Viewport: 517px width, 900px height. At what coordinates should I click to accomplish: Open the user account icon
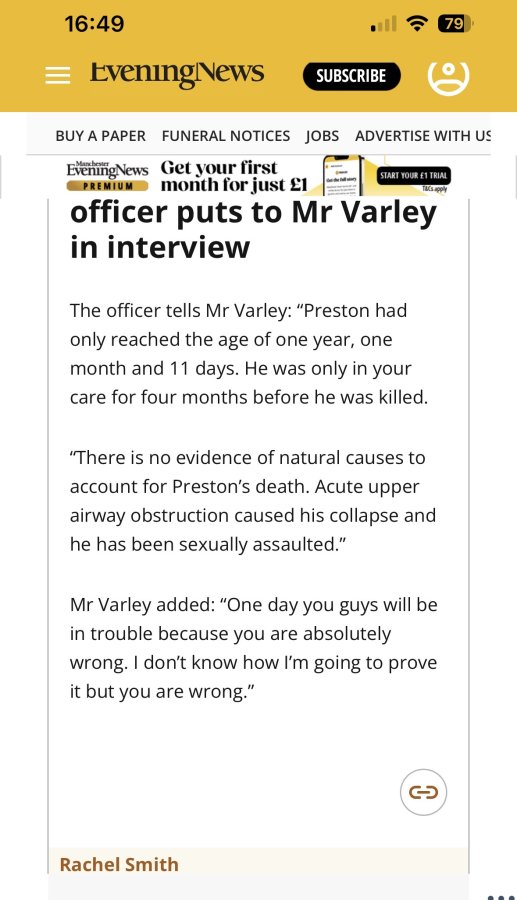point(448,76)
